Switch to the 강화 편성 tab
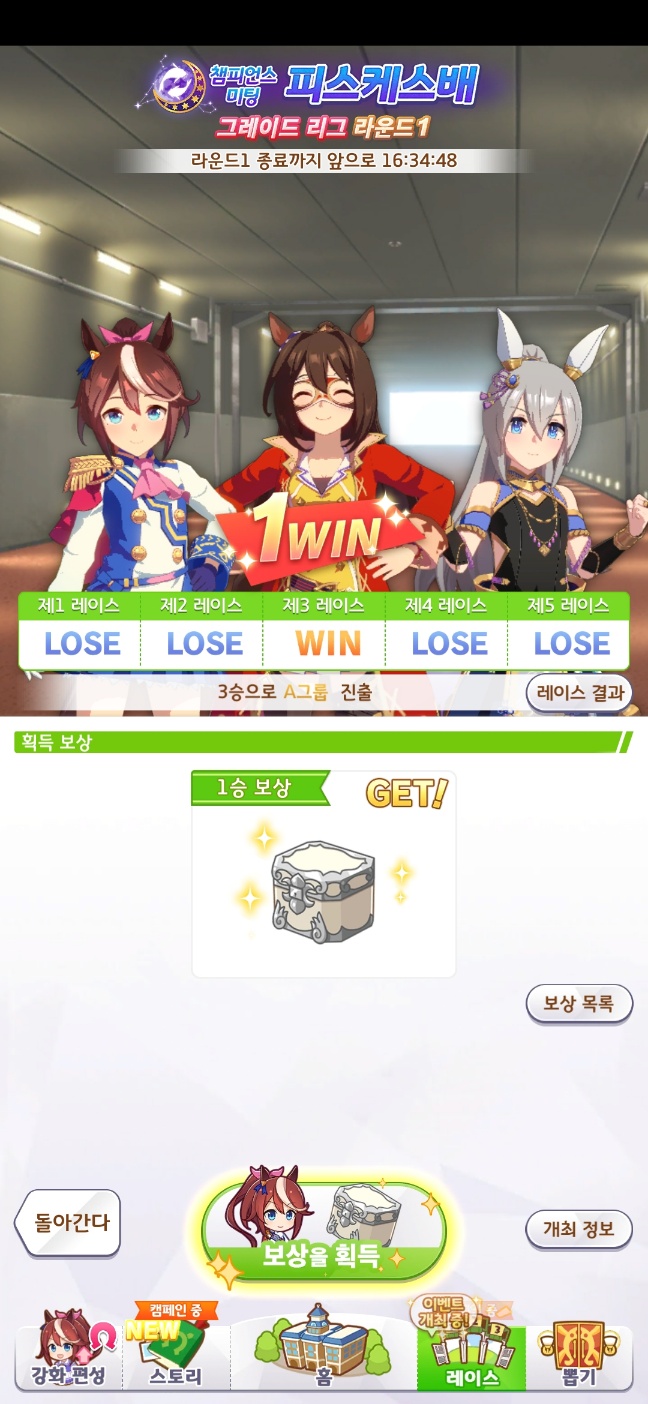648x1404 pixels. pyautogui.click(x=69, y=1356)
